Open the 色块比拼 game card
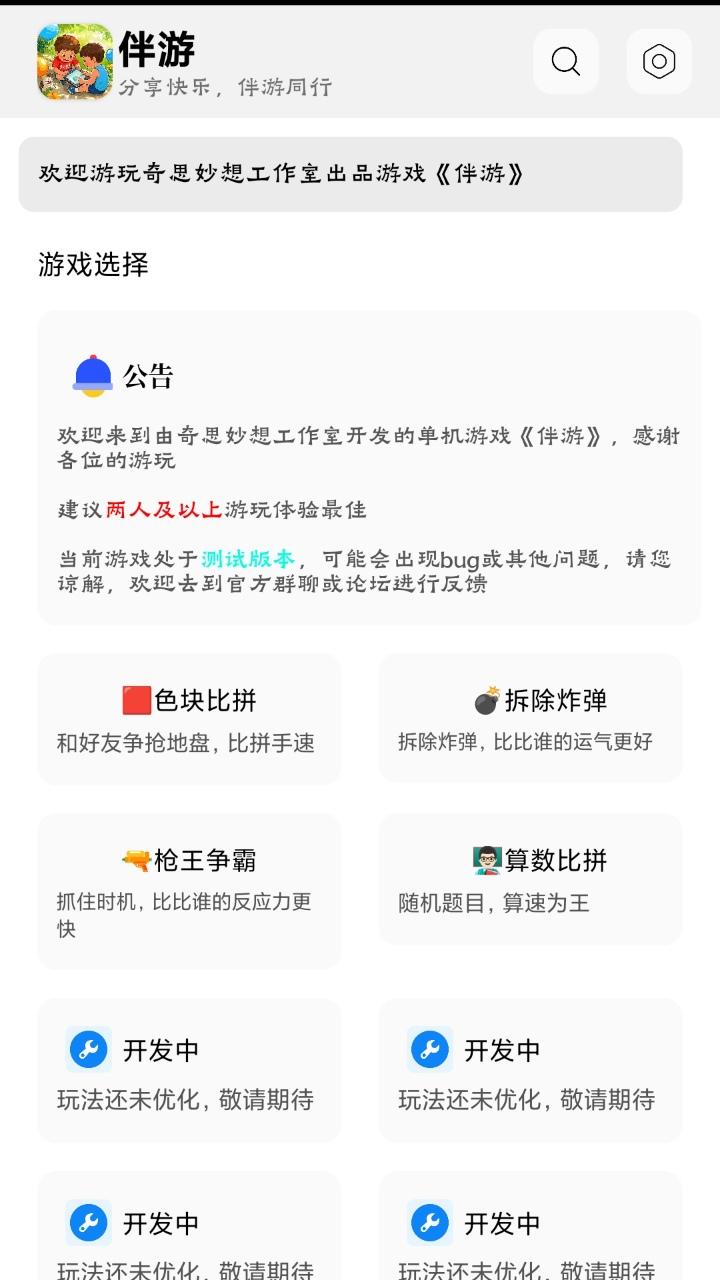720x1280 pixels. [x=188, y=718]
